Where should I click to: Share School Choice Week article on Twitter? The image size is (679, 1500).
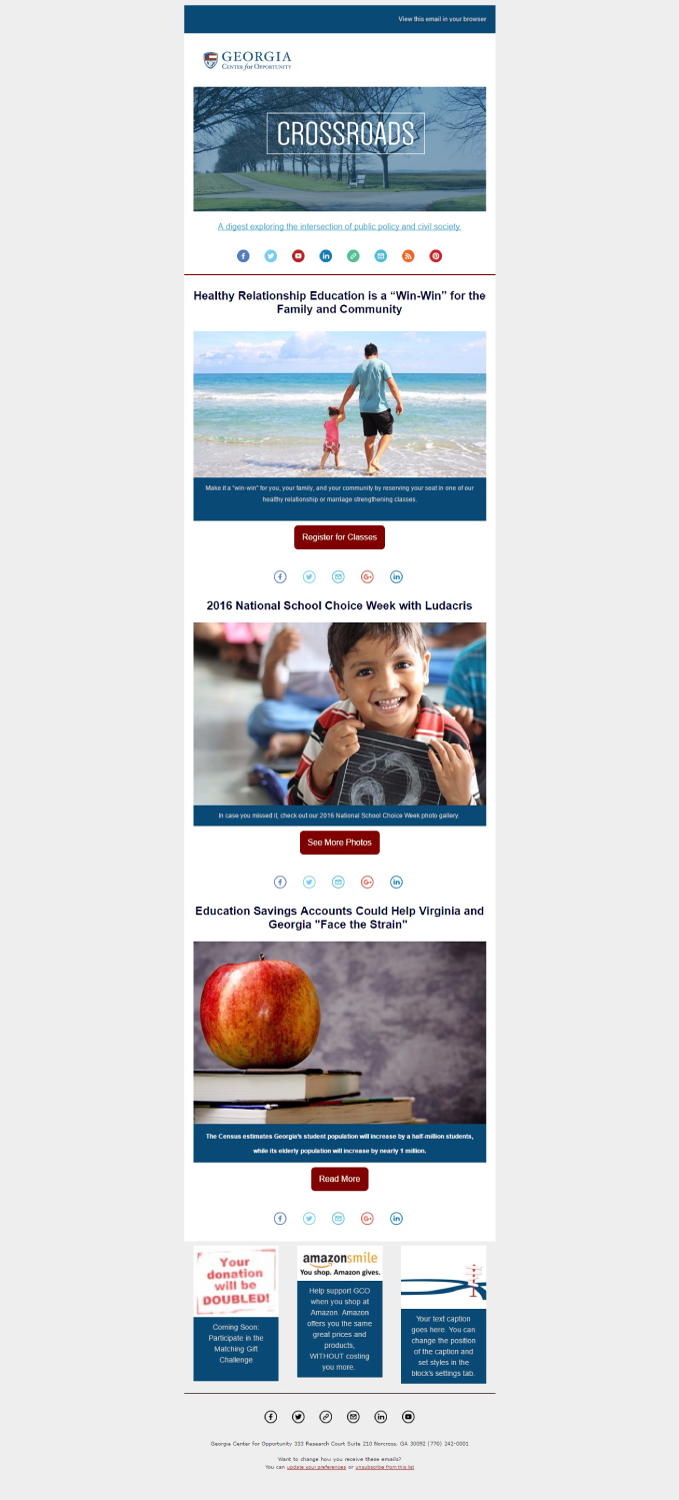coord(309,882)
